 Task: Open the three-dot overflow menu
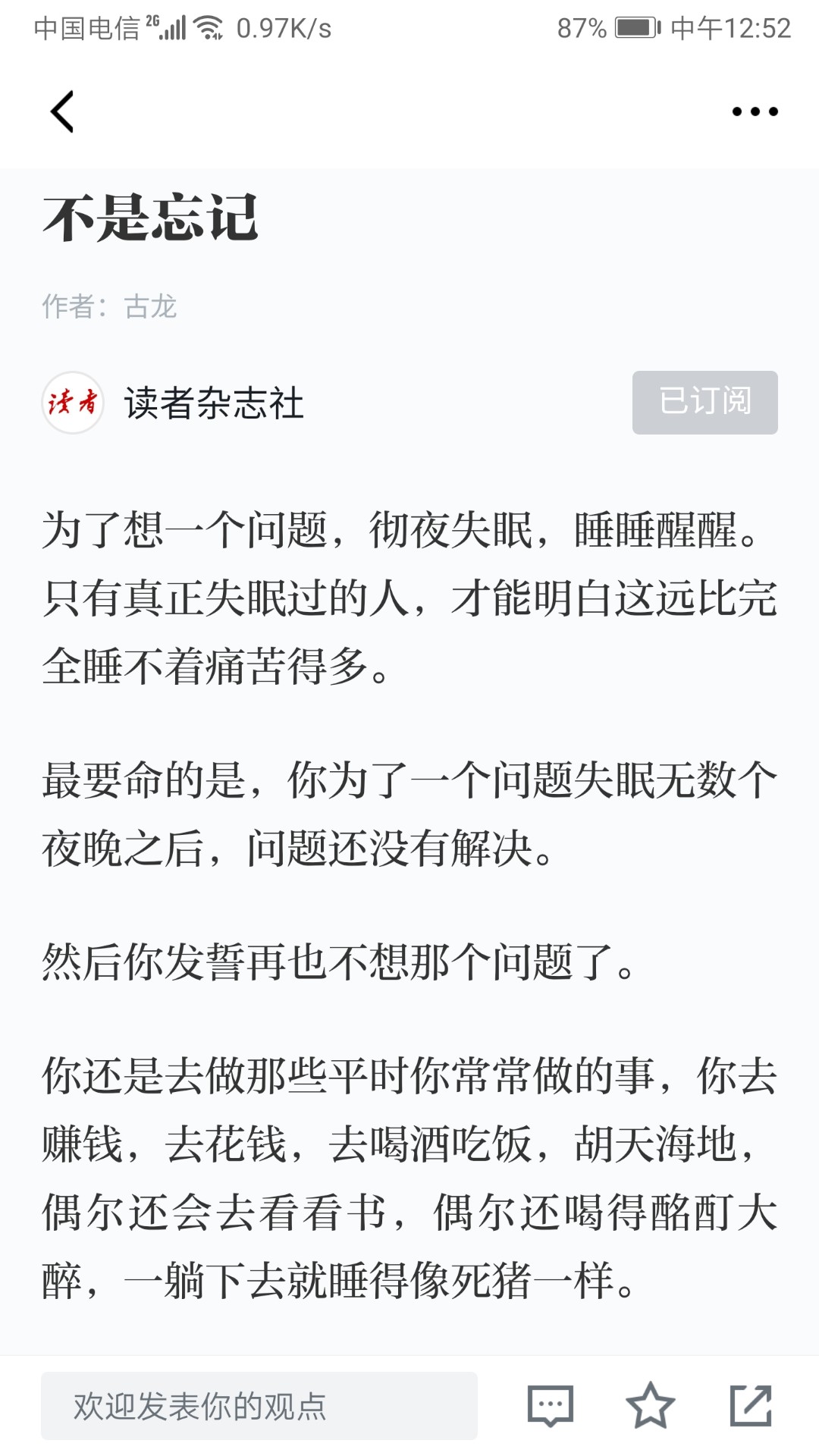[755, 111]
